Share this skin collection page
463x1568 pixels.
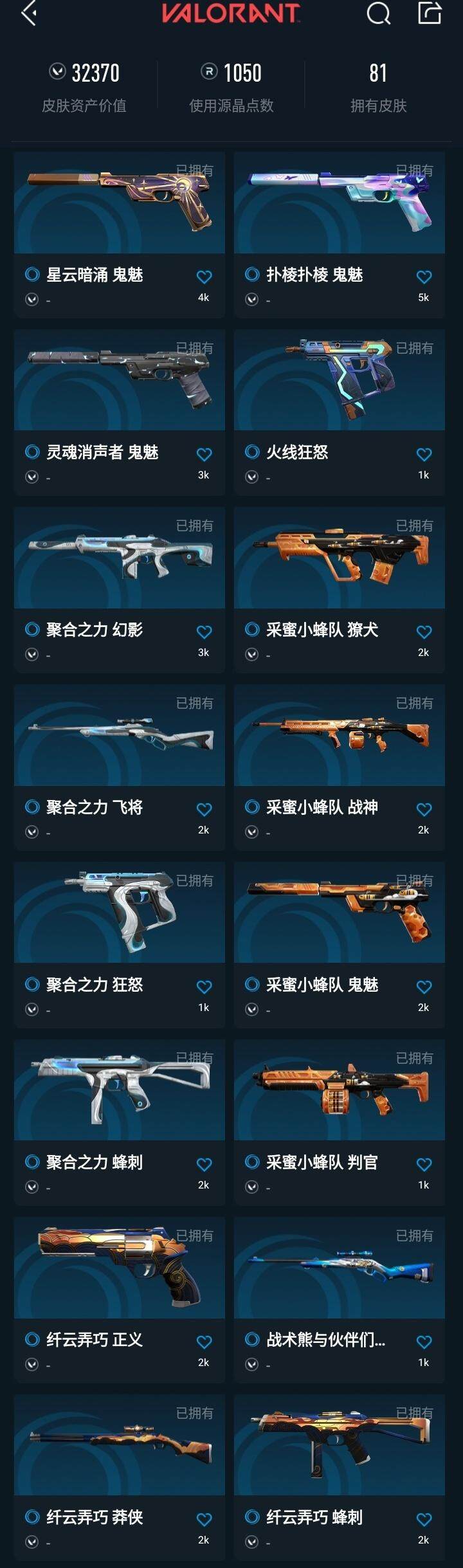tap(430, 13)
